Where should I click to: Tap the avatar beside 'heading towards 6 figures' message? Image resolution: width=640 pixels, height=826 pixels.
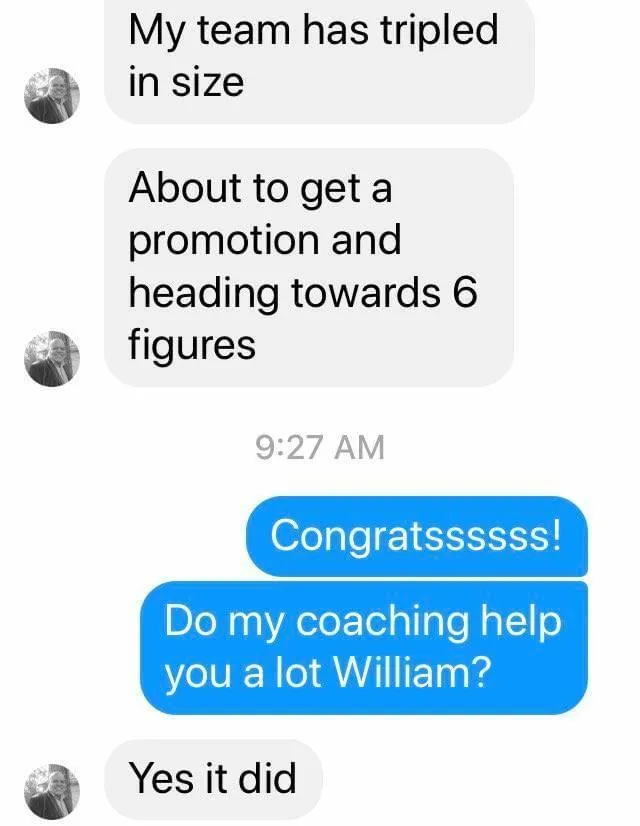(50, 358)
